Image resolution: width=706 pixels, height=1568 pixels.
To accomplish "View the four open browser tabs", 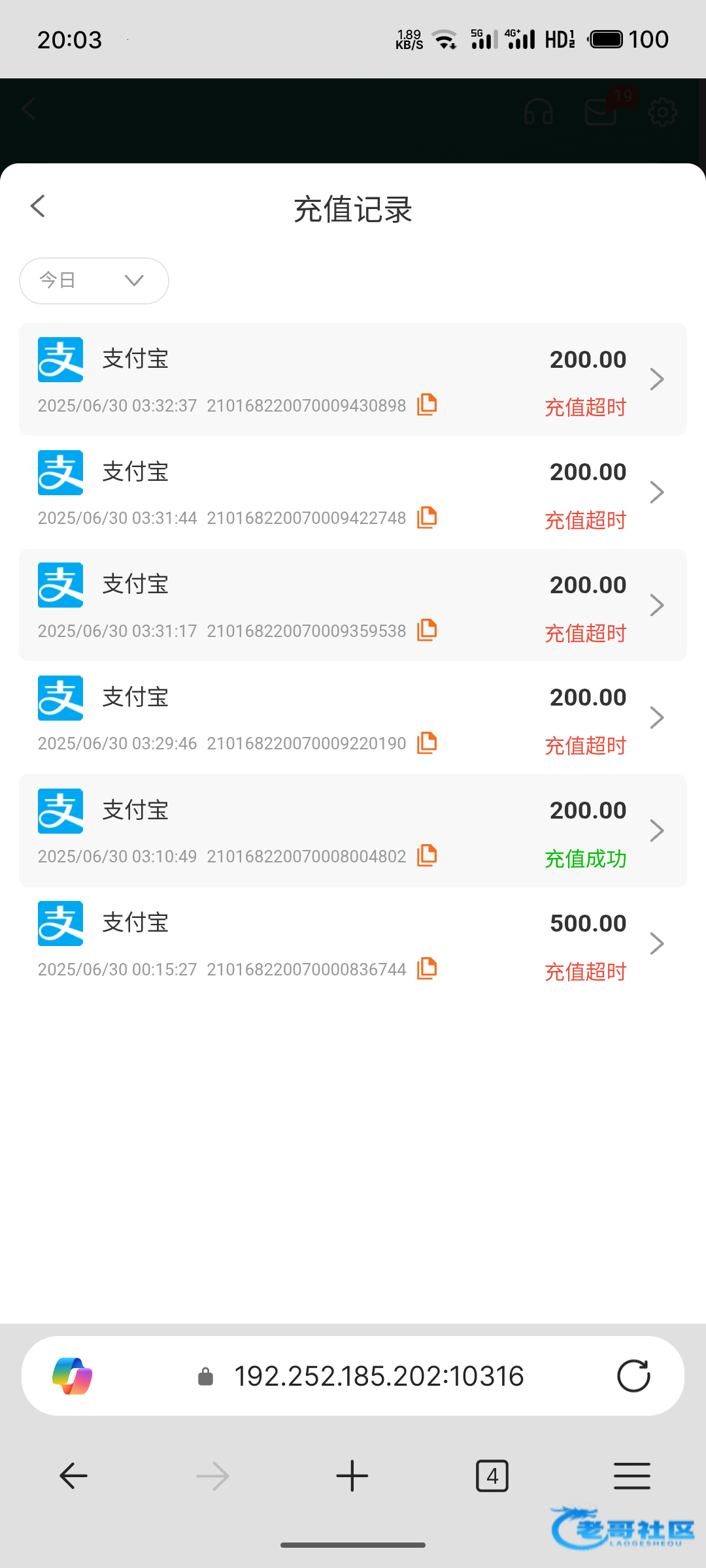I will pos(492,1476).
